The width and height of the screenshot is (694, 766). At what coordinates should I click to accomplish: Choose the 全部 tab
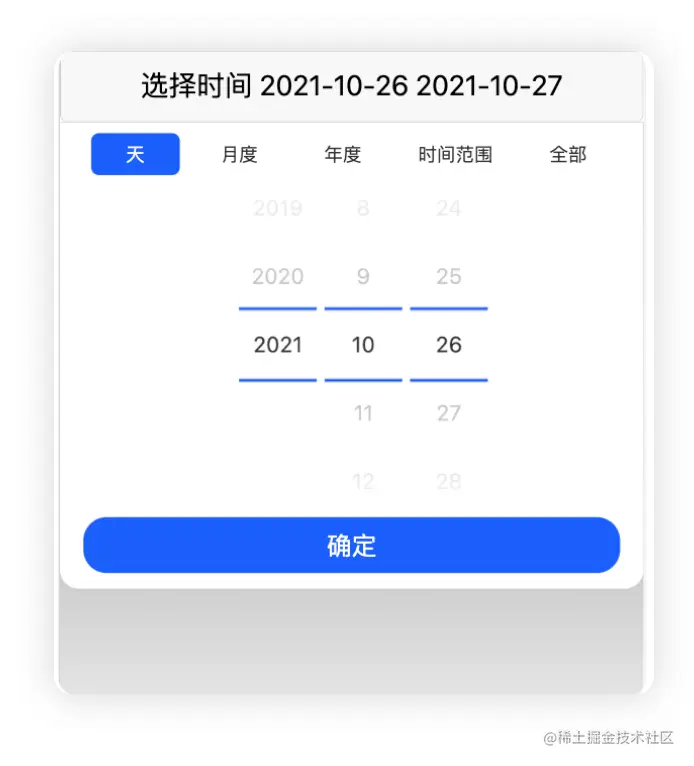coord(567,155)
